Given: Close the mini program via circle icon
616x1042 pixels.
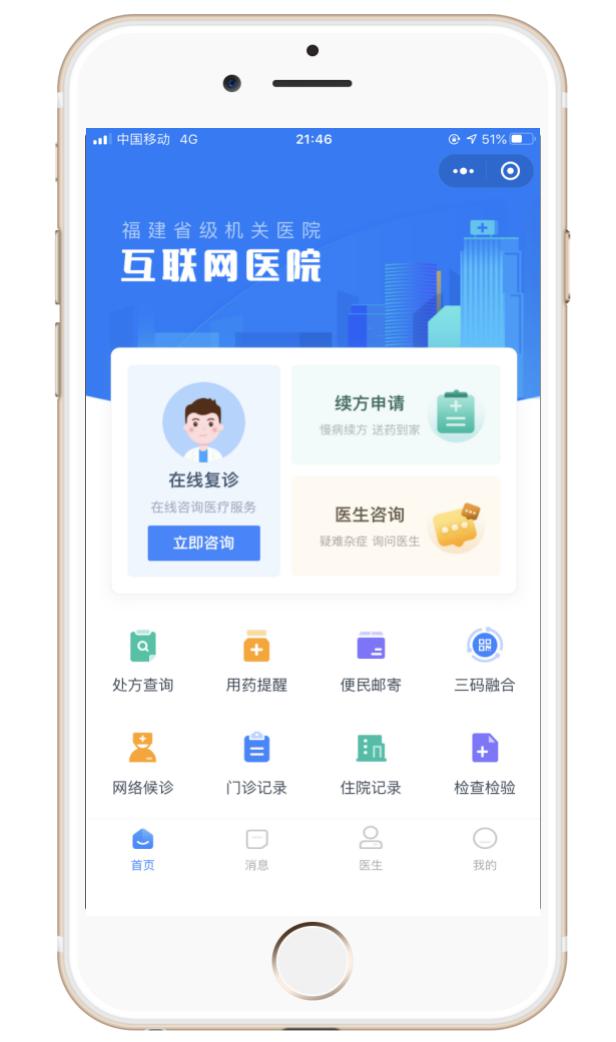Looking at the screenshot, I should [510, 171].
